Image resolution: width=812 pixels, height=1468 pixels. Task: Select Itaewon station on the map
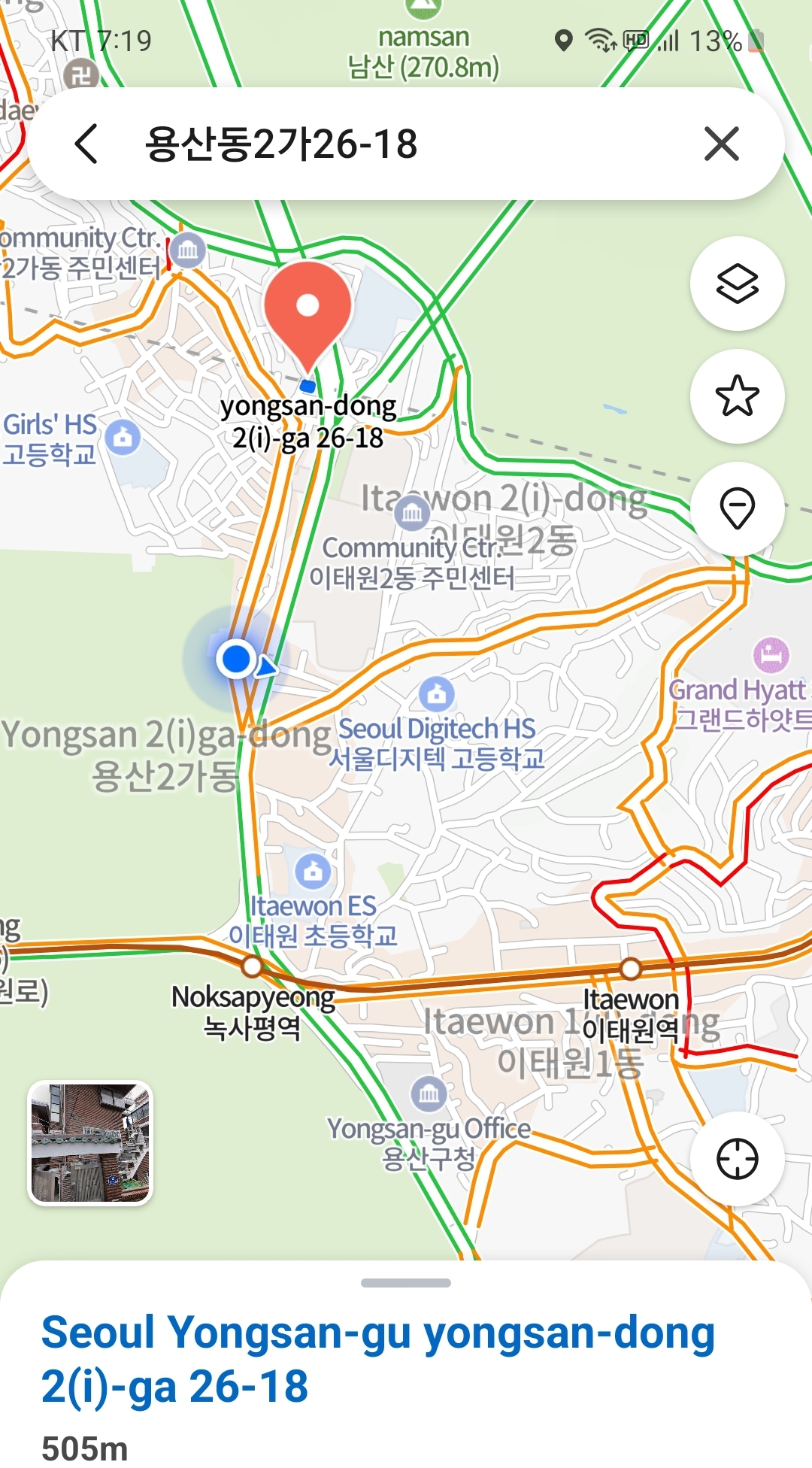click(x=631, y=969)
